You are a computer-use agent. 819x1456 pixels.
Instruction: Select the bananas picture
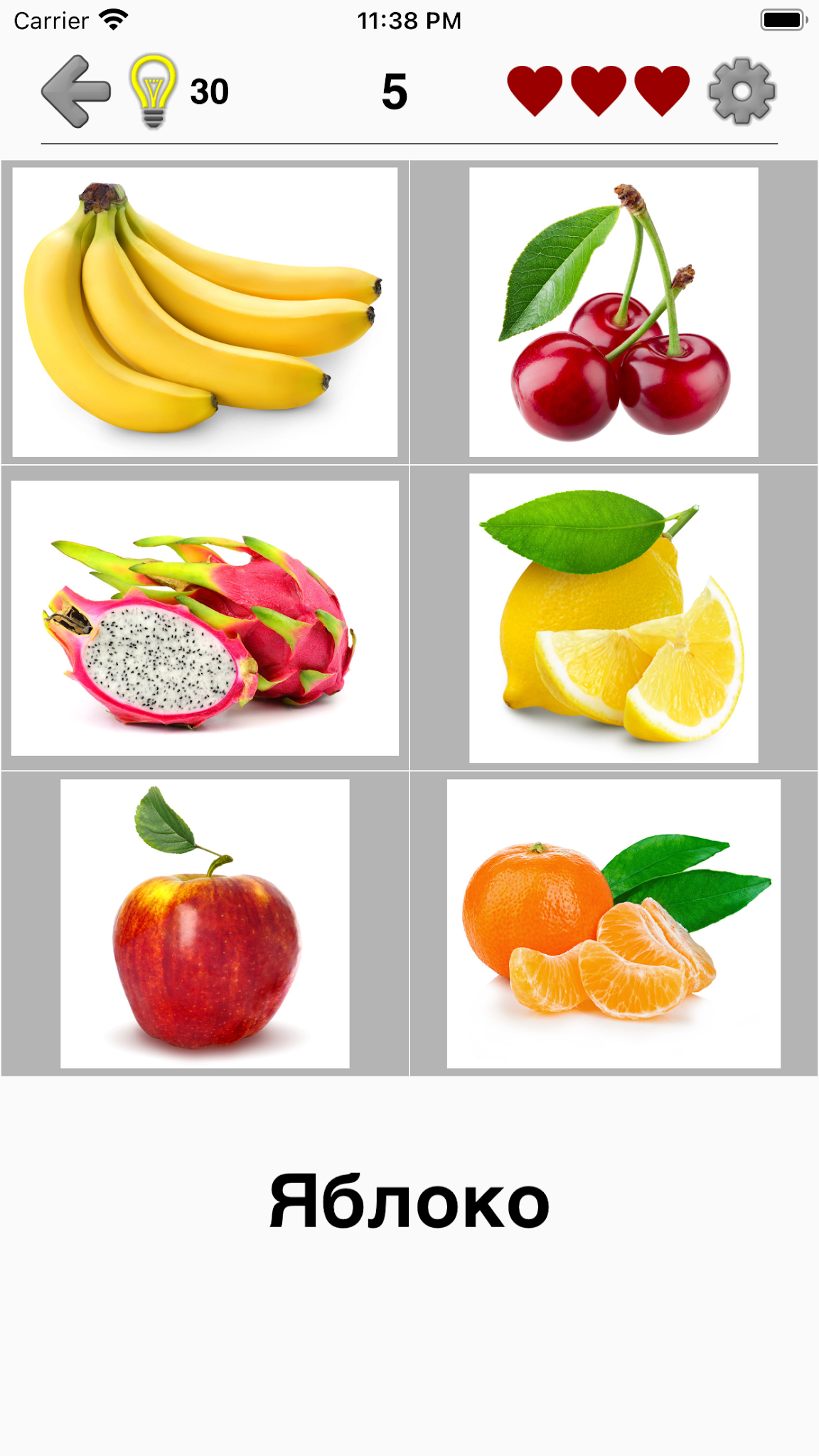tap(205, 312)
